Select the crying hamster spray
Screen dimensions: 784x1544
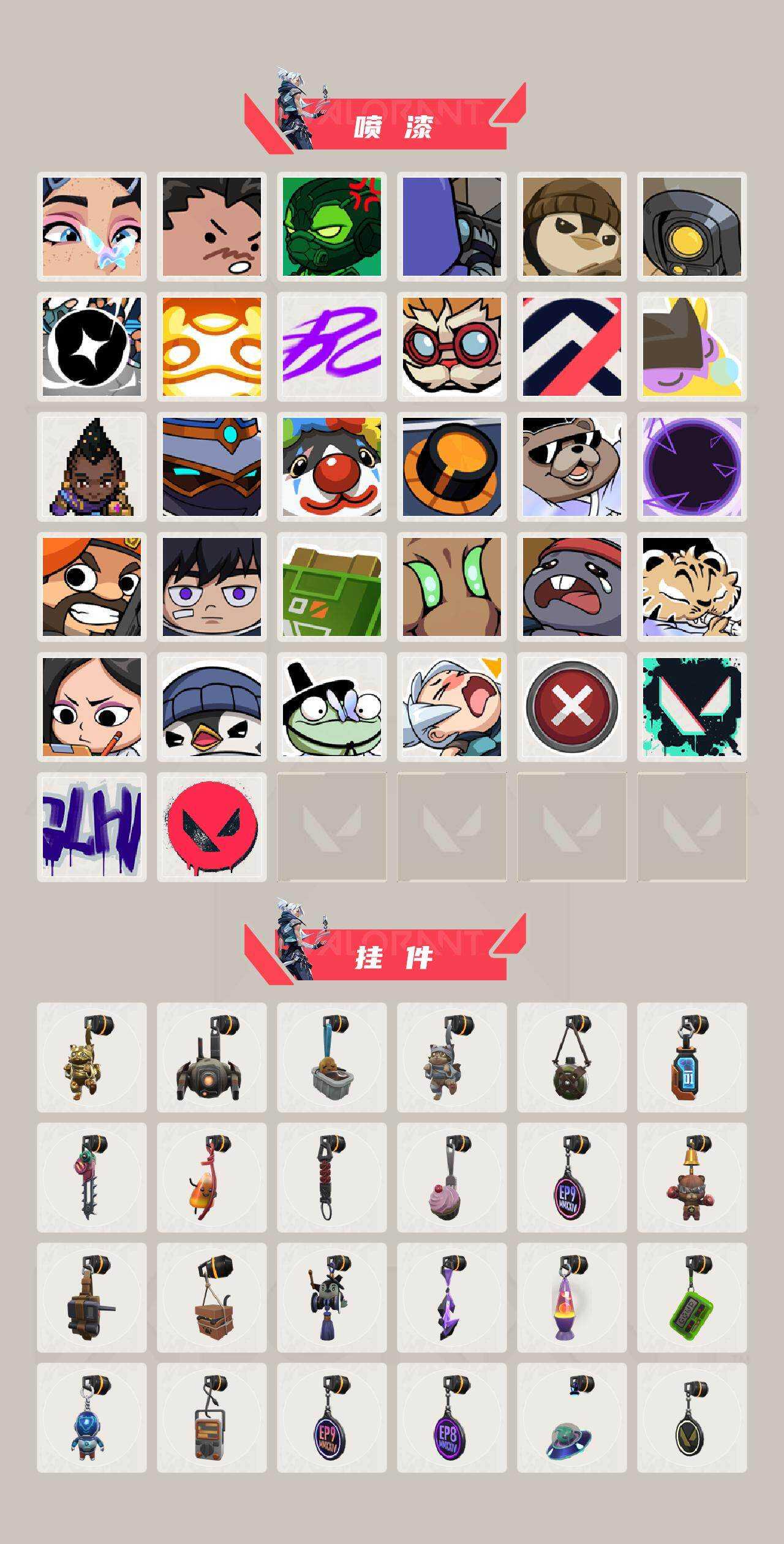[573, 588]
